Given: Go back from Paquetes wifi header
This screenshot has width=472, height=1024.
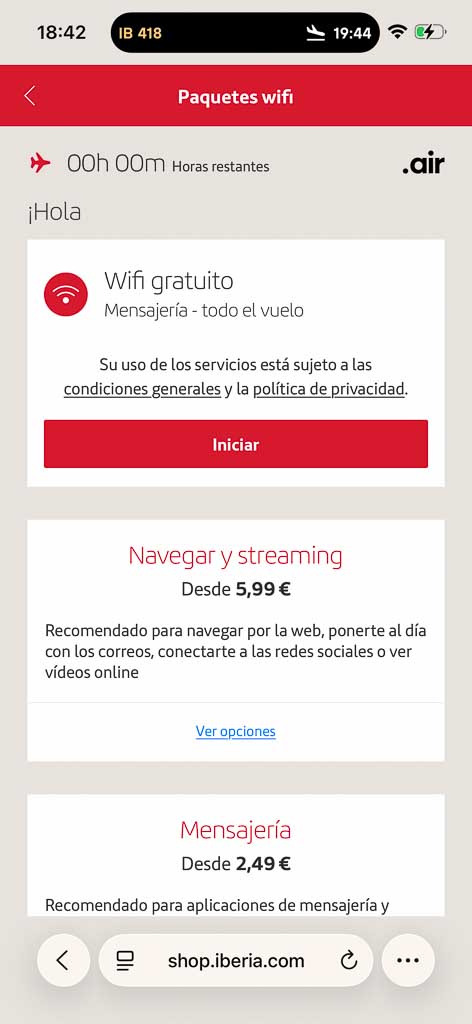Looking at the screenshot, I should pyautogui.click(x=29, y=96).
